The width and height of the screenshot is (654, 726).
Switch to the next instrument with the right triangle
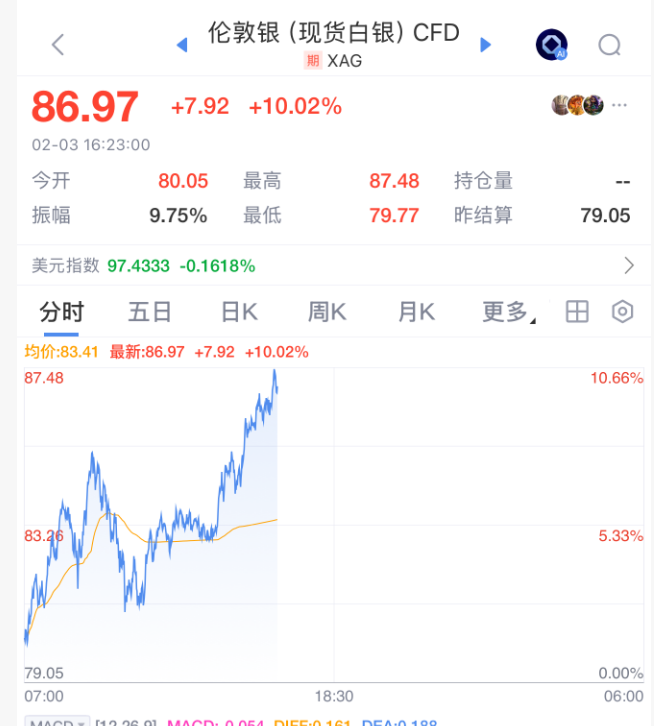pos(486,44)
